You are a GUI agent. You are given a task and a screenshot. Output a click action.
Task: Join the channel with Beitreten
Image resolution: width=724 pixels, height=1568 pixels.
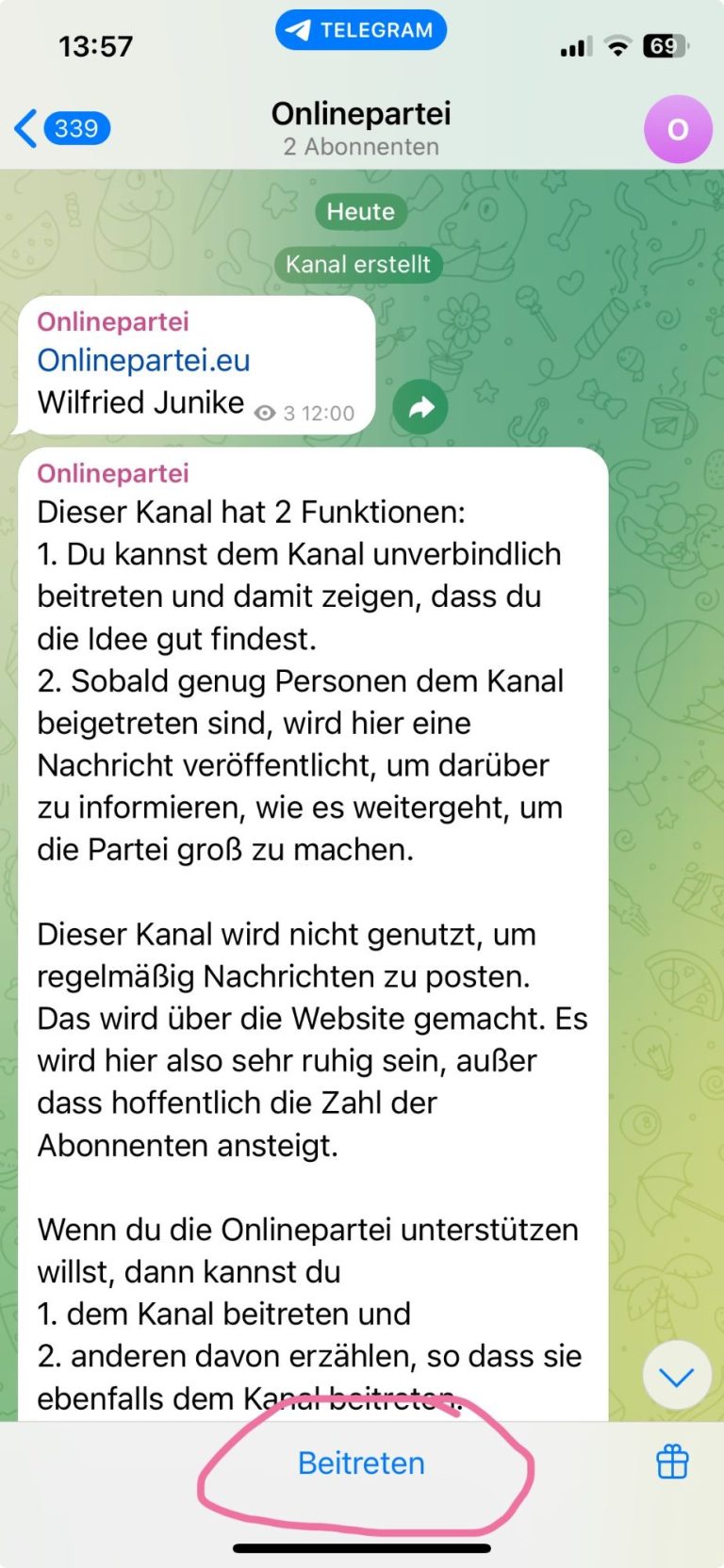[361, 1462]
